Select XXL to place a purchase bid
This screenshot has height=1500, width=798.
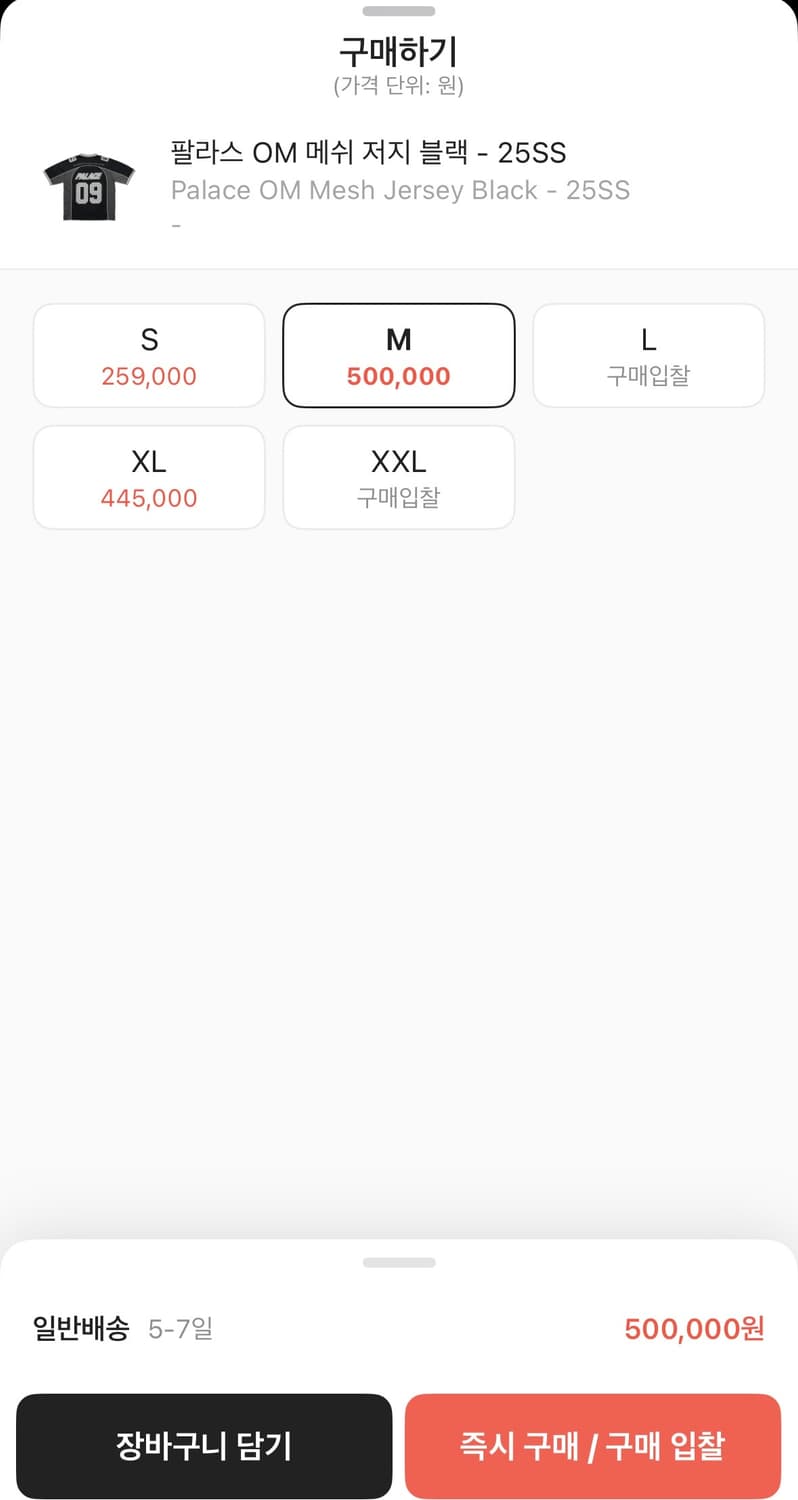(x=398, y=476)
